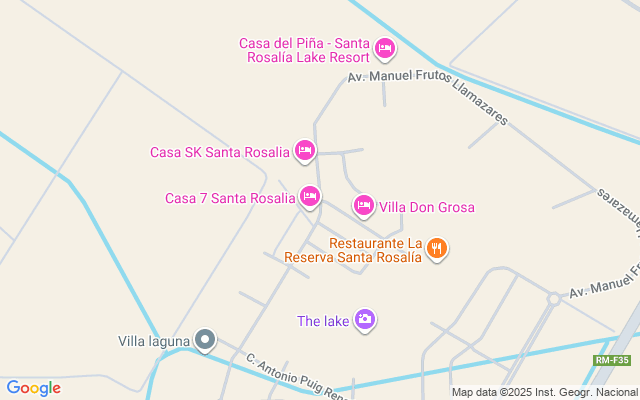The width and height of the screenshot is (640, 400).
Task: View Restaurante La Reserva Santa Rosalía marker
Action: coord(436,248)
